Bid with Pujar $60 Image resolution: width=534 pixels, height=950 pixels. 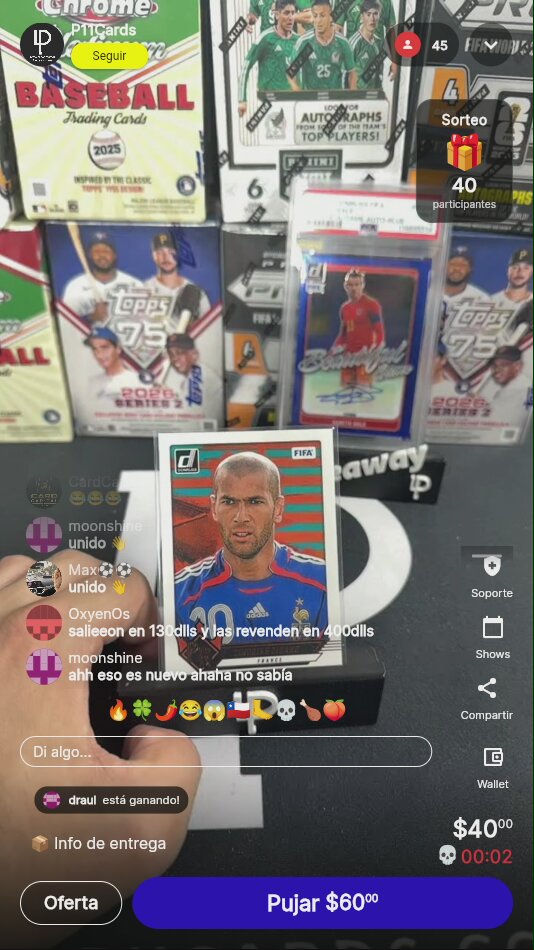click(322, 903)
